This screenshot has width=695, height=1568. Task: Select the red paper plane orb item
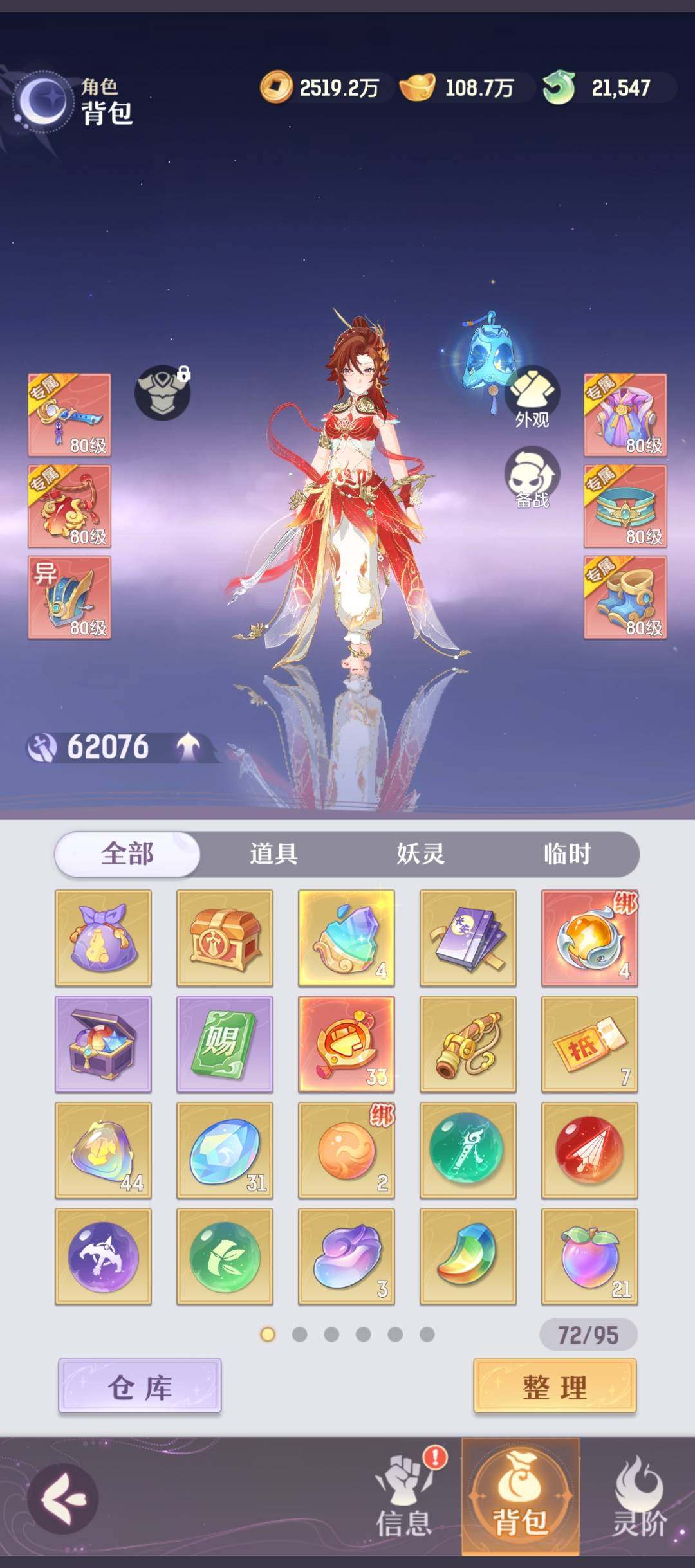pyautogui.click(x=589, y=1150)
